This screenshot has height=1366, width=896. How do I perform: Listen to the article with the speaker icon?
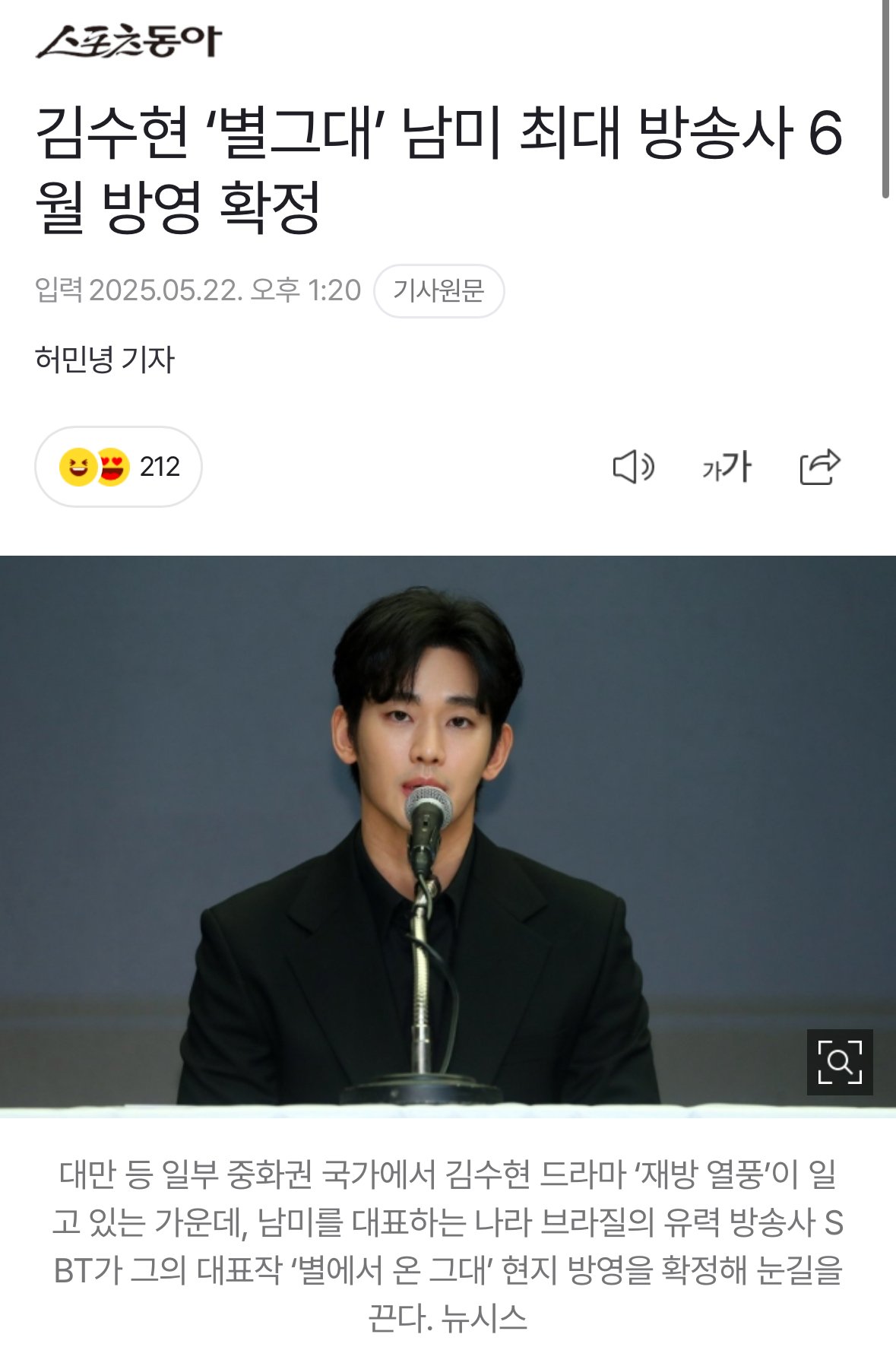coord(632,467)
